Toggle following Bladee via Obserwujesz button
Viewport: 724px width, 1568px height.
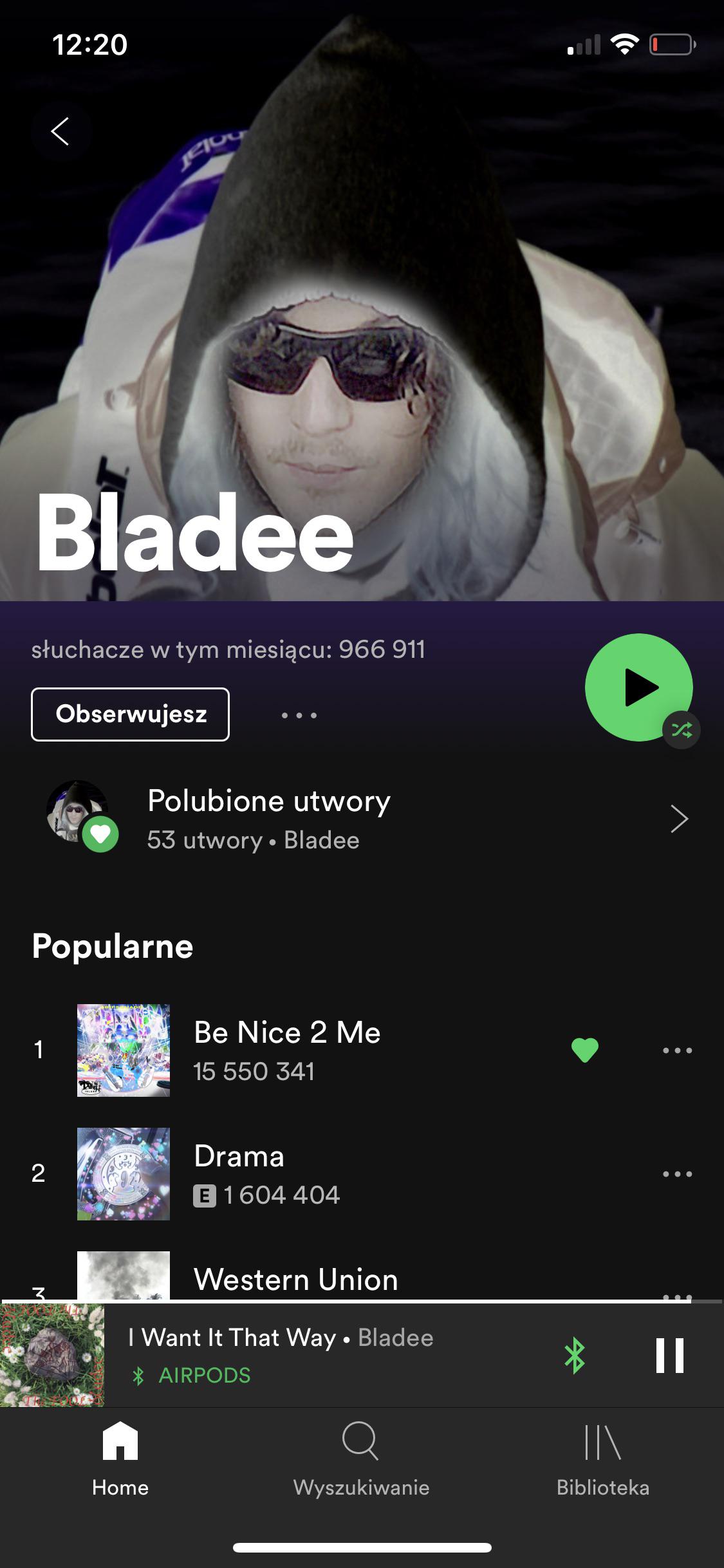coord(129,713)
